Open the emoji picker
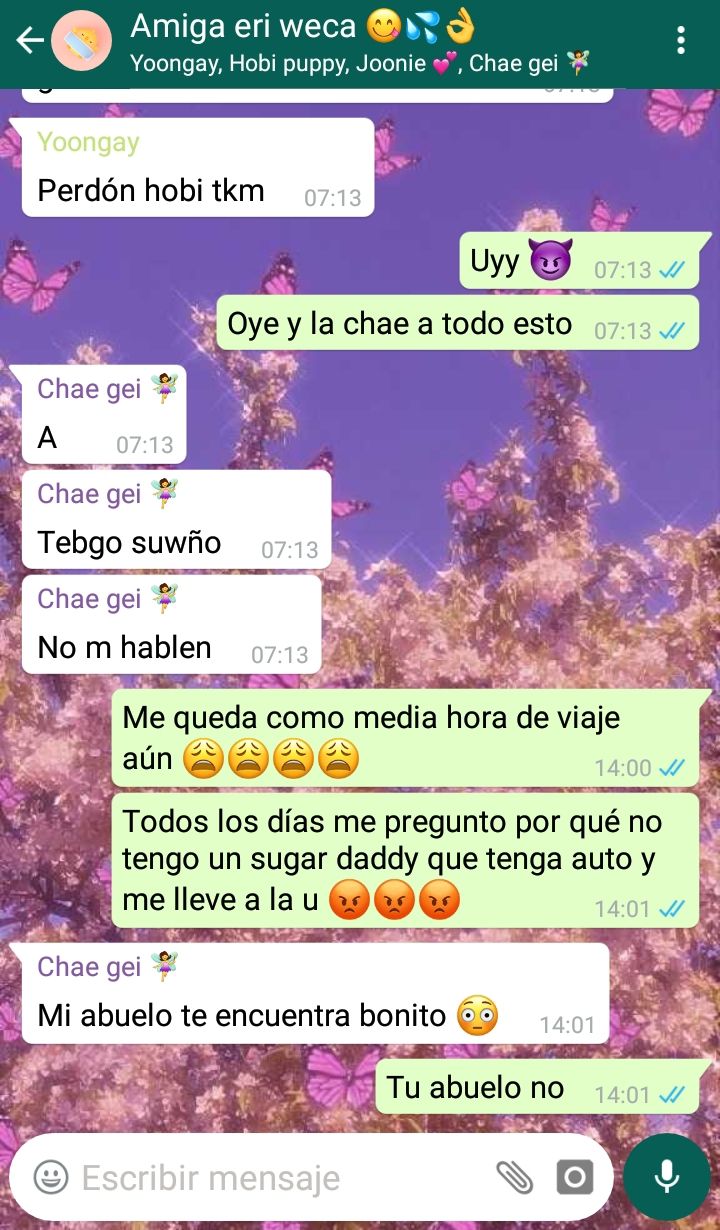 (x=51, y=1177)
